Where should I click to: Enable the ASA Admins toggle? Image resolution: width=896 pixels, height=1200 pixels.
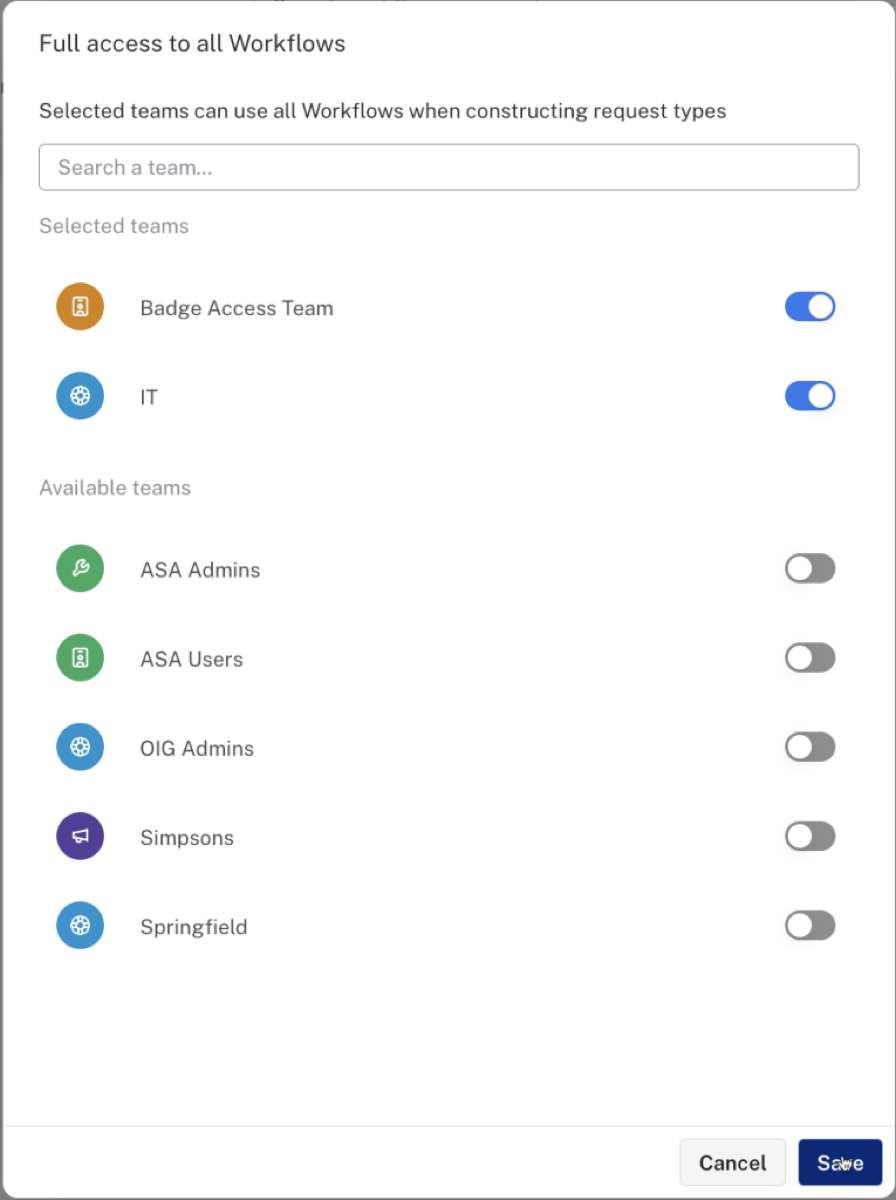(810, 568)
